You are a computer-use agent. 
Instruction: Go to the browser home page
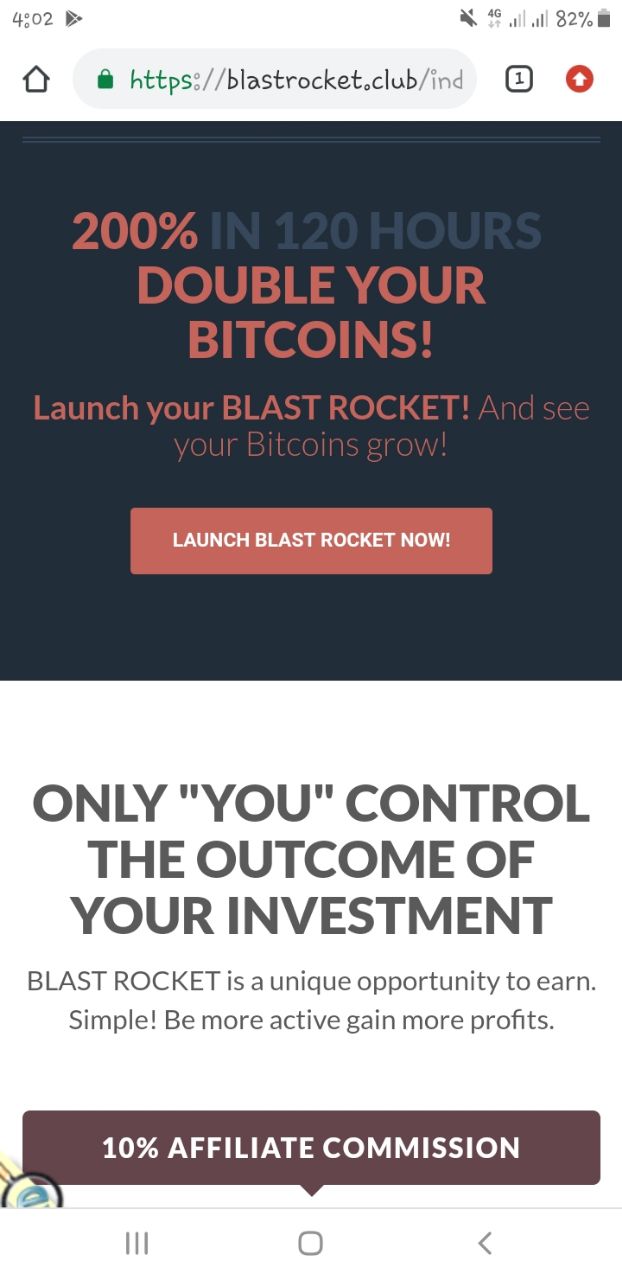pyautogui.click(x=35, y=80)
